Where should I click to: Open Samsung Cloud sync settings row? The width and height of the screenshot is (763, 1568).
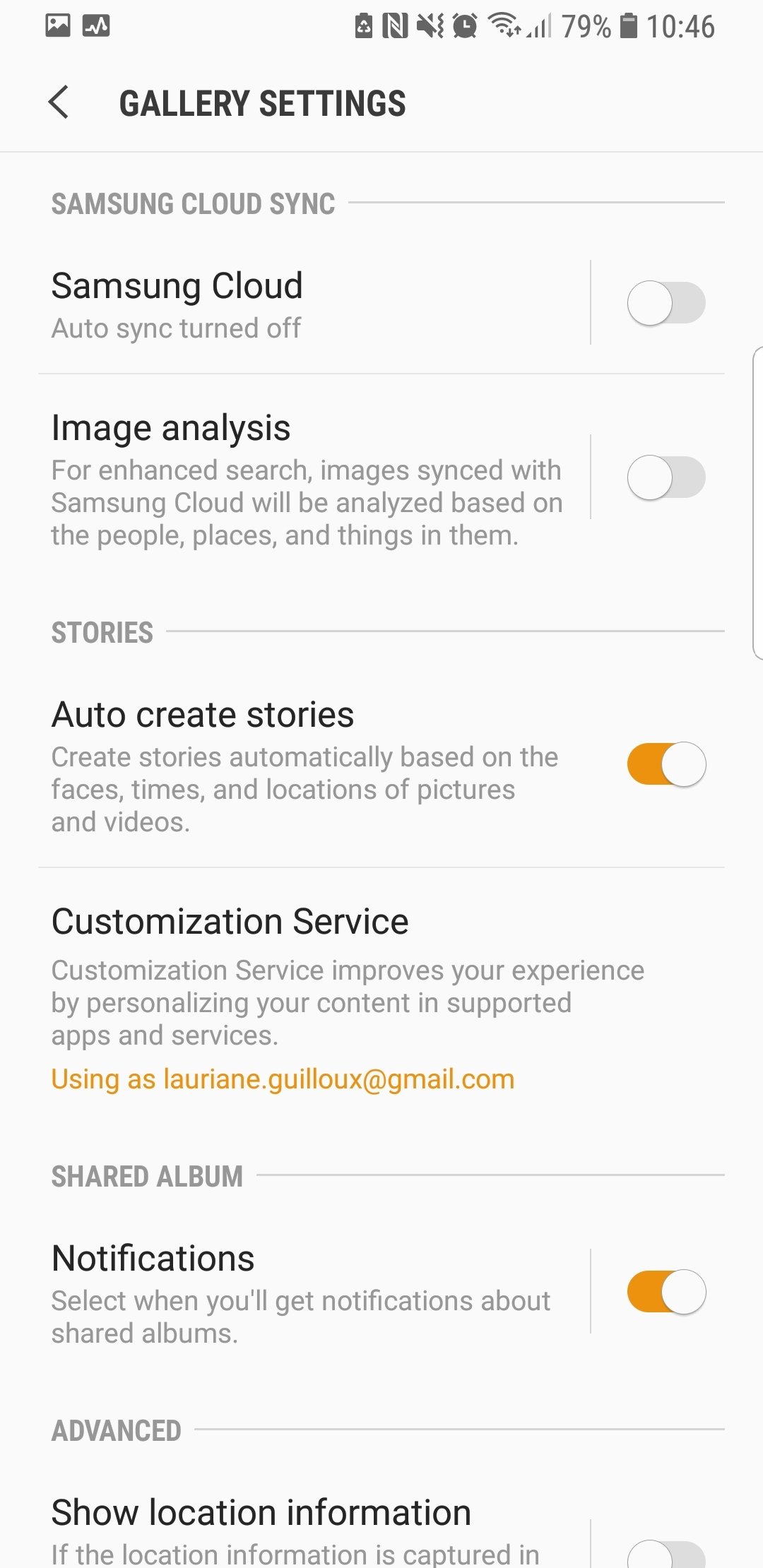click(x=314, y=304)
